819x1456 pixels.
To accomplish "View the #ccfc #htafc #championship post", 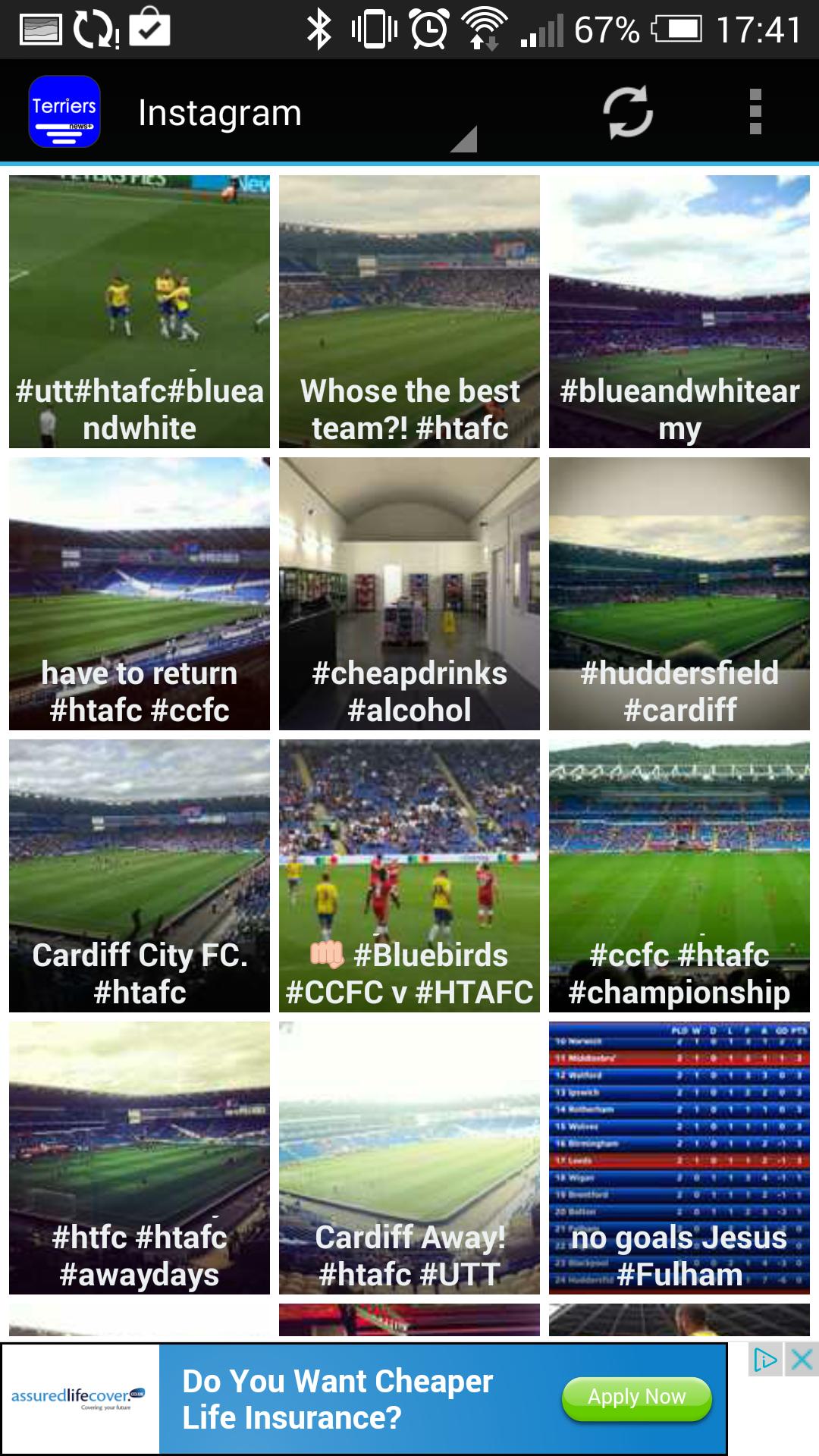I will click(679, 876).
